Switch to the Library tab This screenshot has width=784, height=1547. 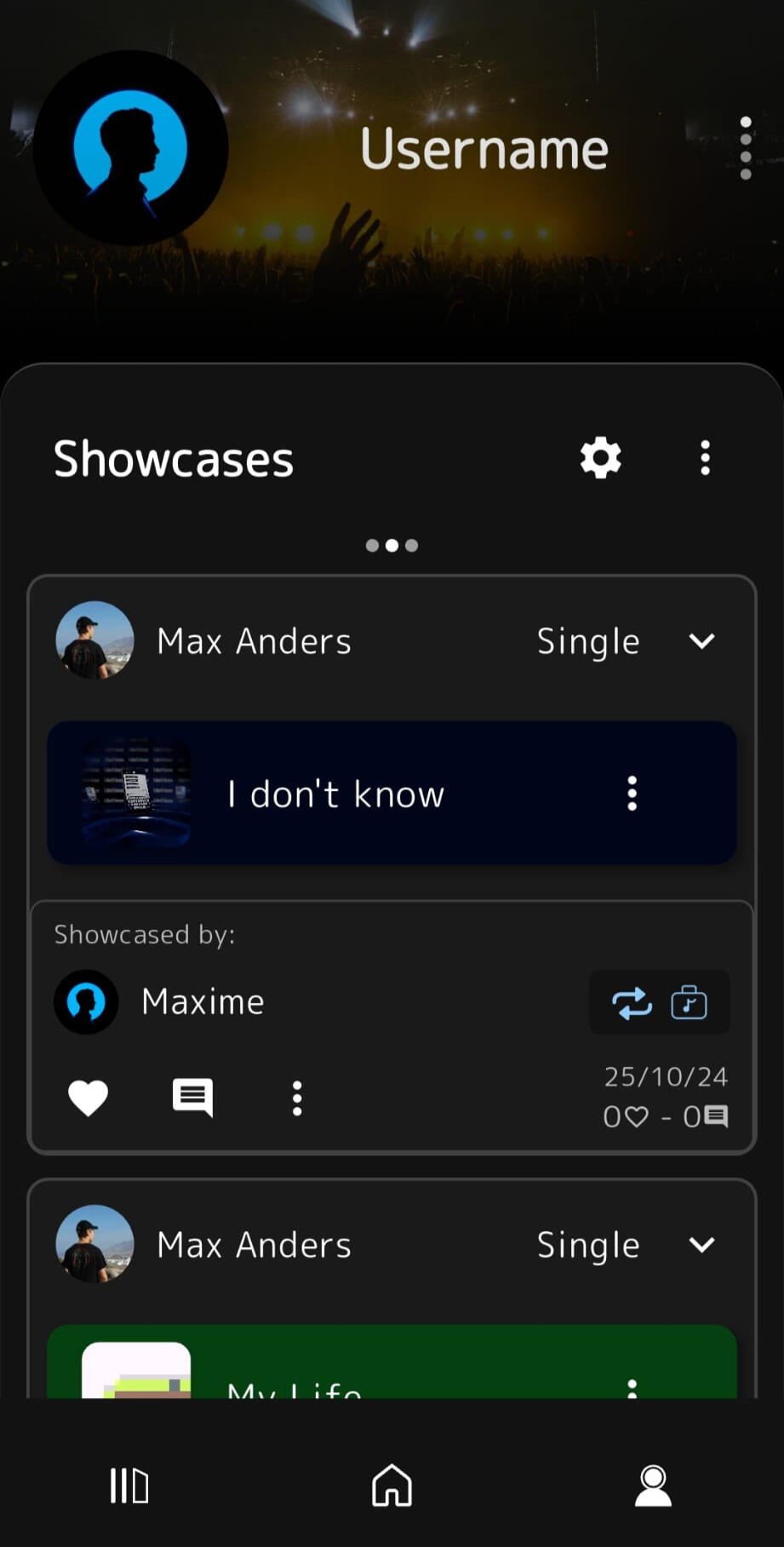[x=129, y=1486]
